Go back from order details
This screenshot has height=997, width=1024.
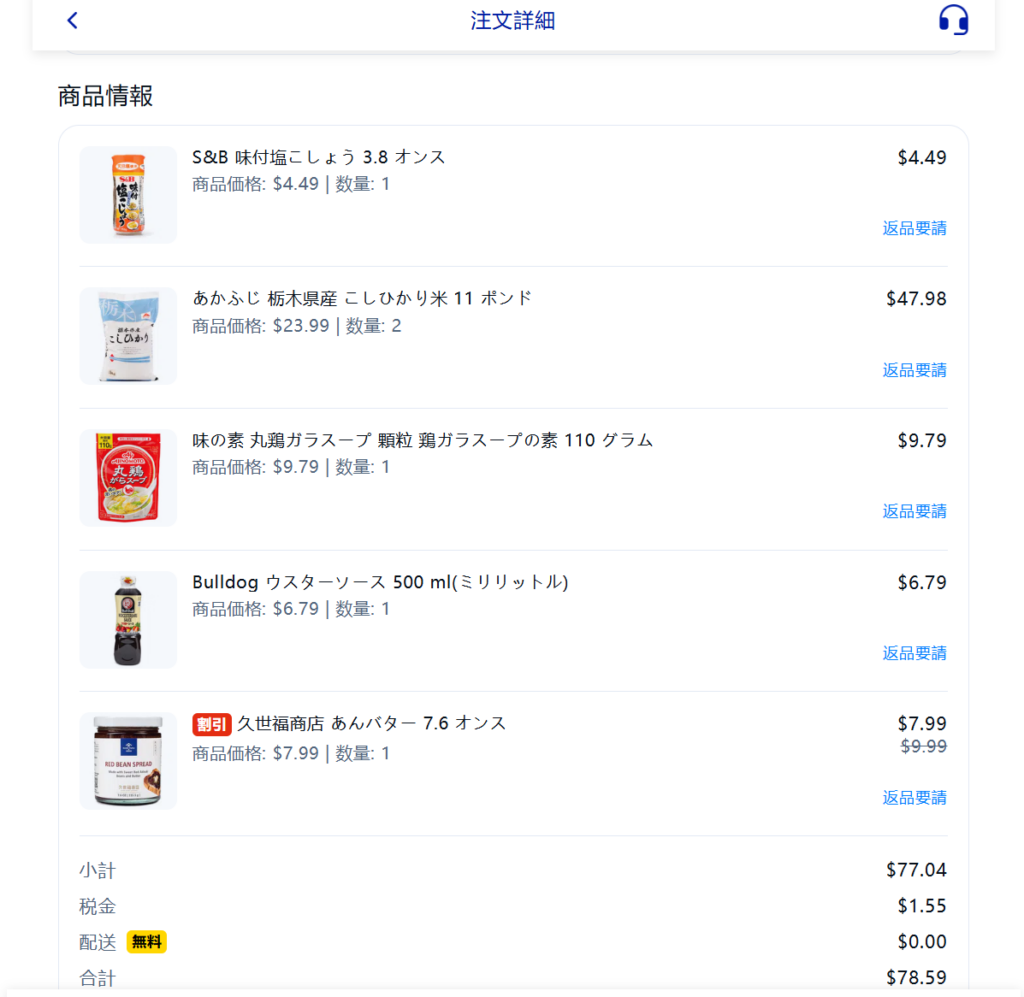[72, 20]
